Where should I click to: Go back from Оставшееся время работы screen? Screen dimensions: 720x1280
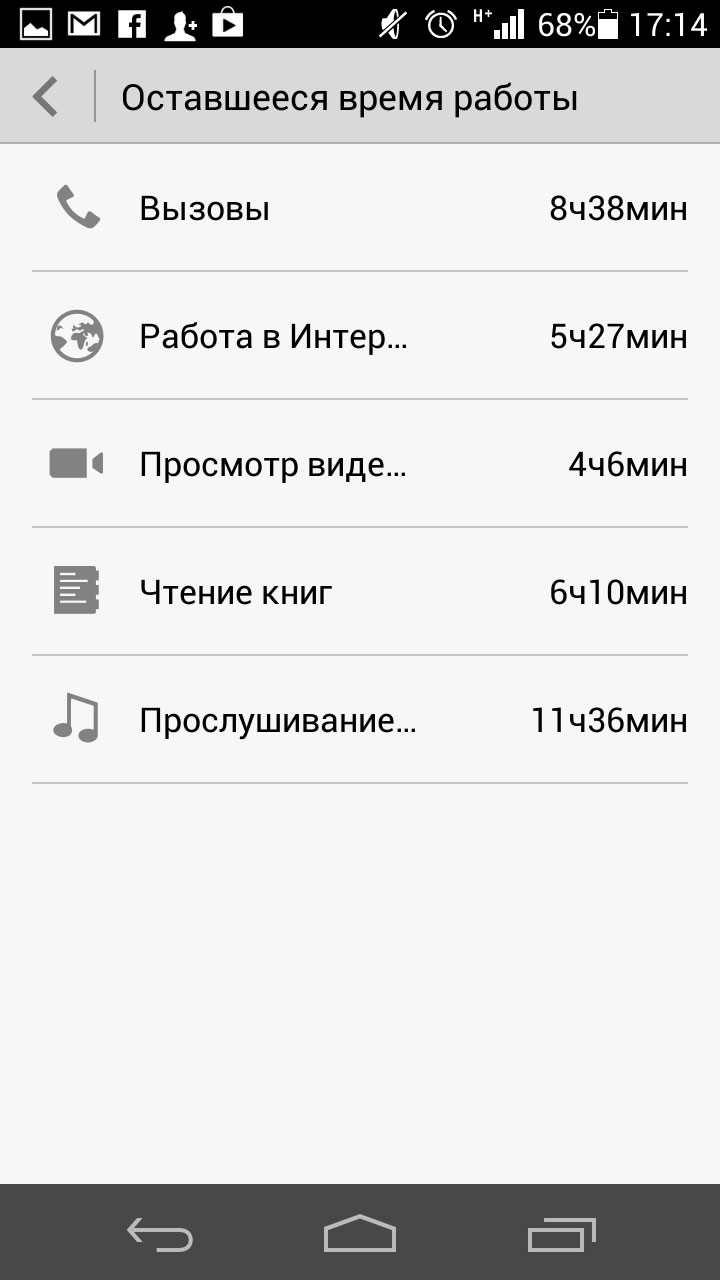[46, 98]
